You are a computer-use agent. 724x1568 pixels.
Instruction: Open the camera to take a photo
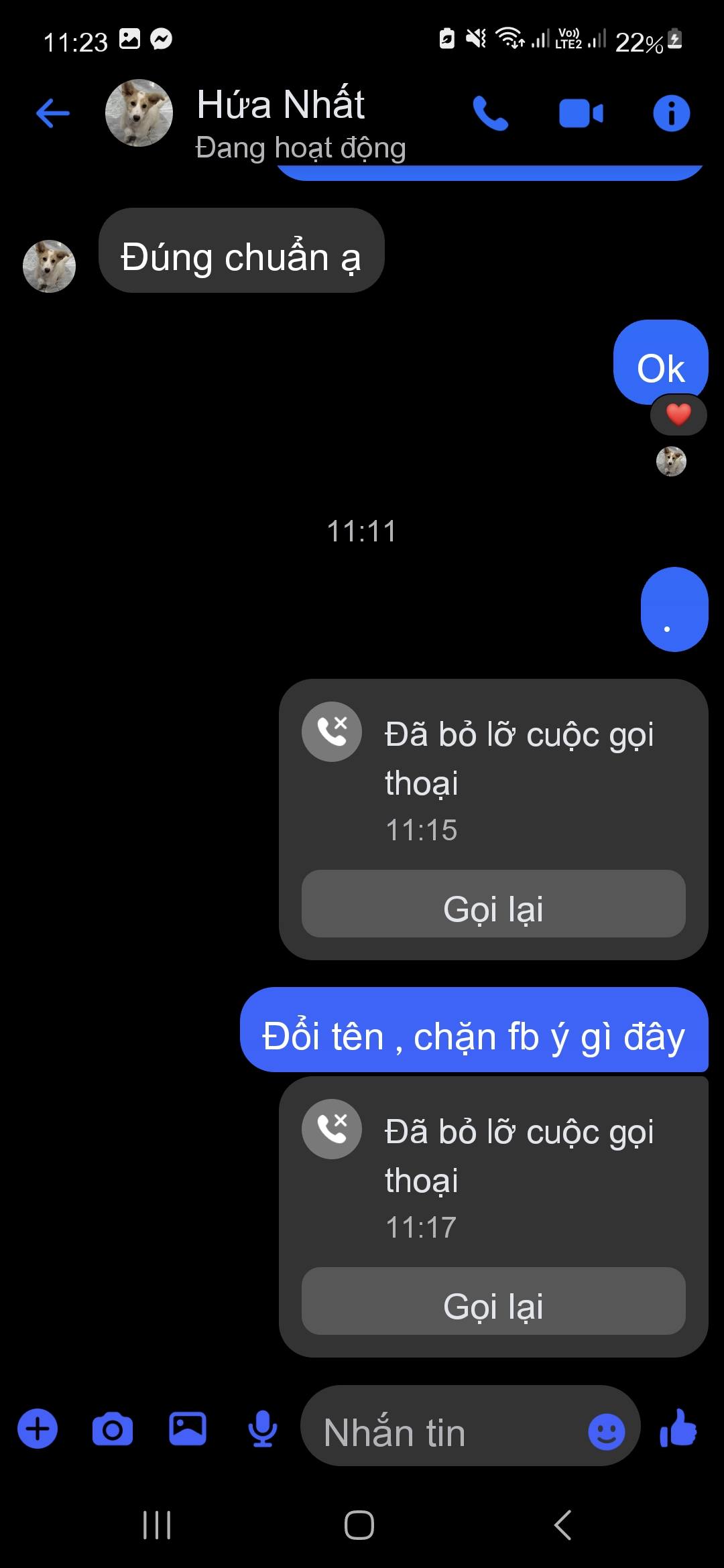tap(113, 1429)
